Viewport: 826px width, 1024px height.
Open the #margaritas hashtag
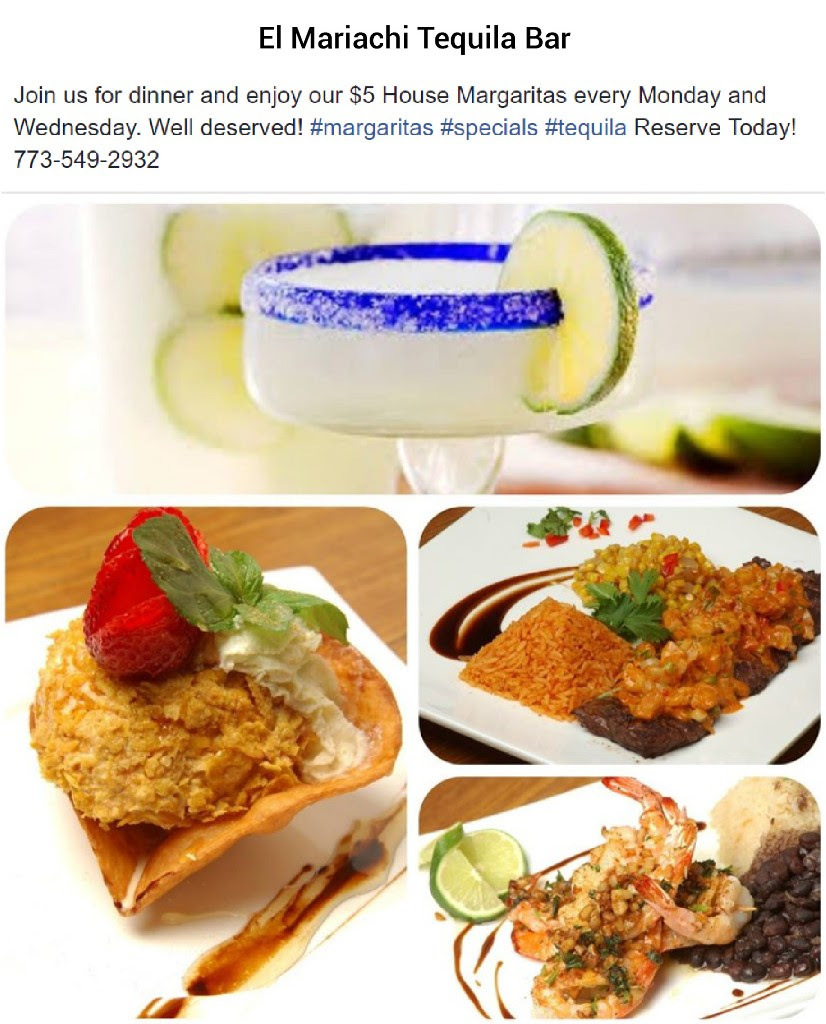point(371,128)
